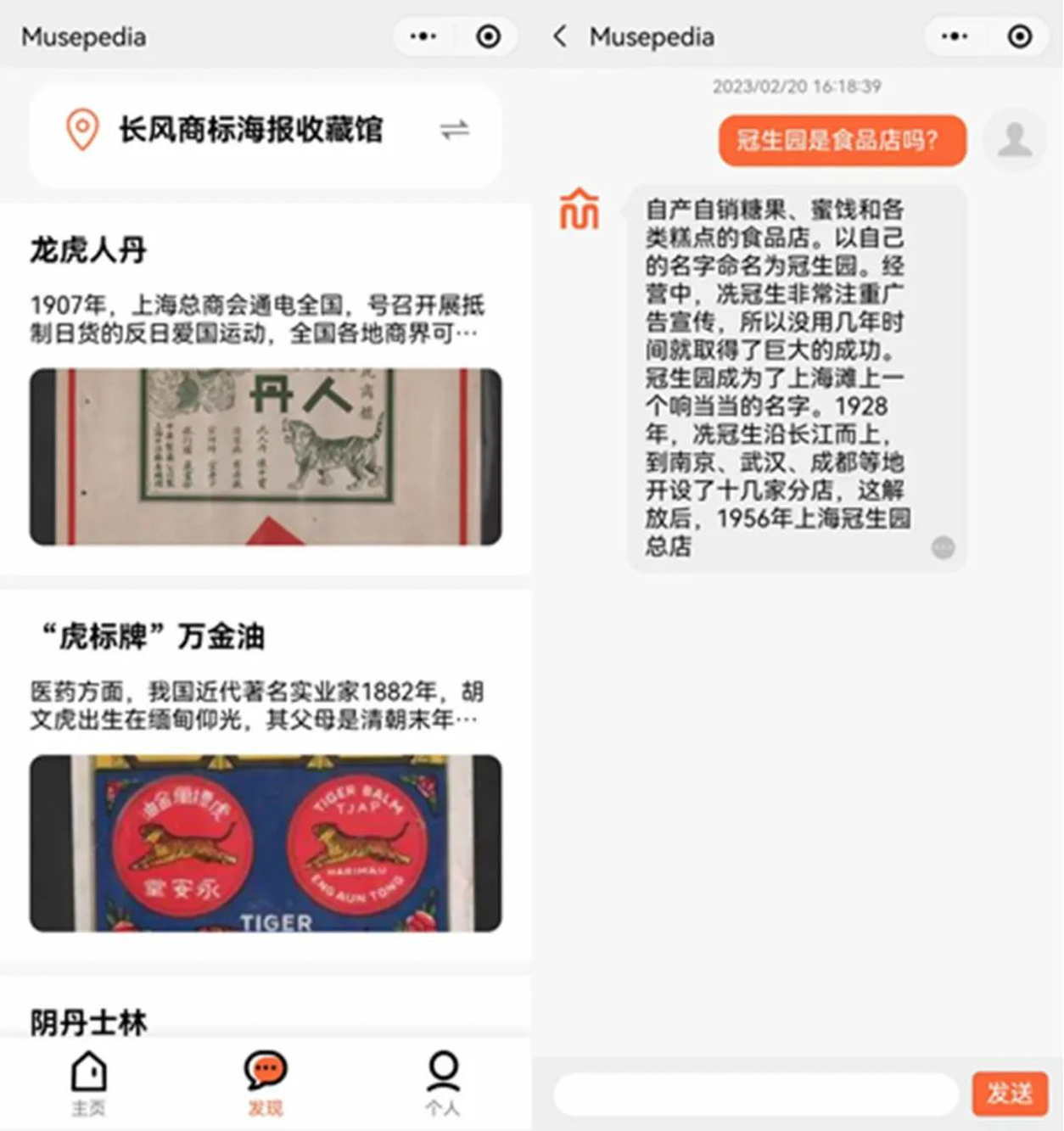1064x1131 pixels.
Task: Tap the swap icon beside 长风商标海报收藏馆
Action: pyautogui.click(x=454, y=130)
